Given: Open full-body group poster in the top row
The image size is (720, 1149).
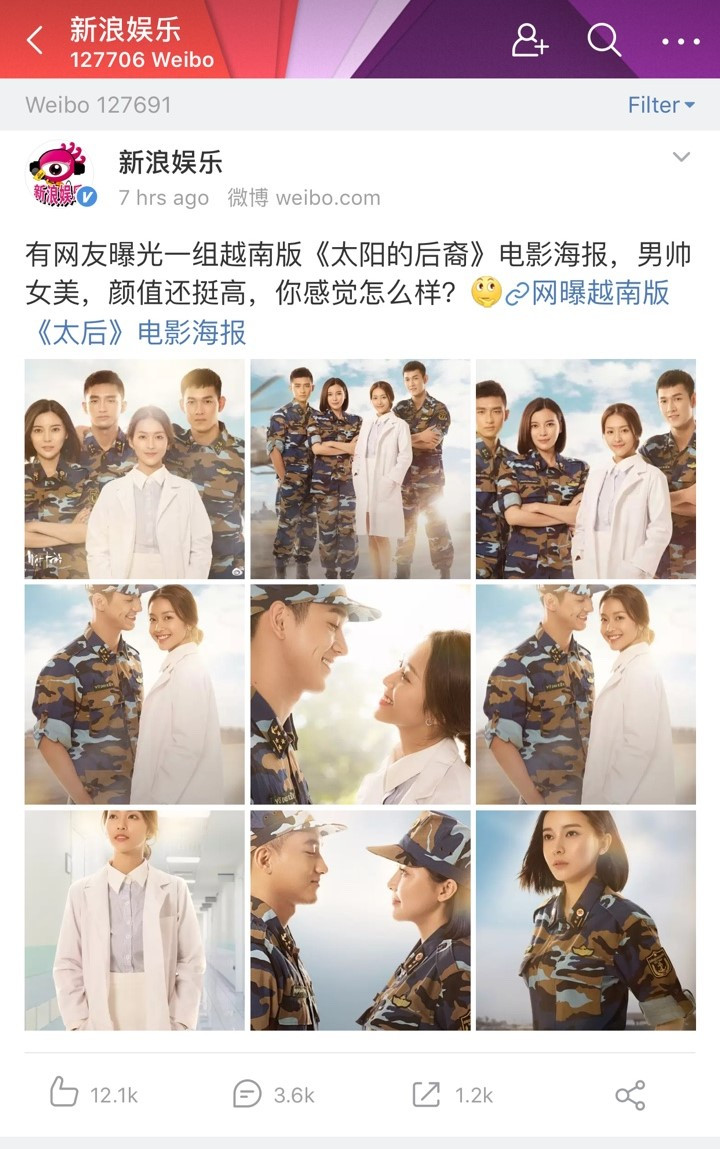Looking at the screenshot, I should tap(360, 469).
